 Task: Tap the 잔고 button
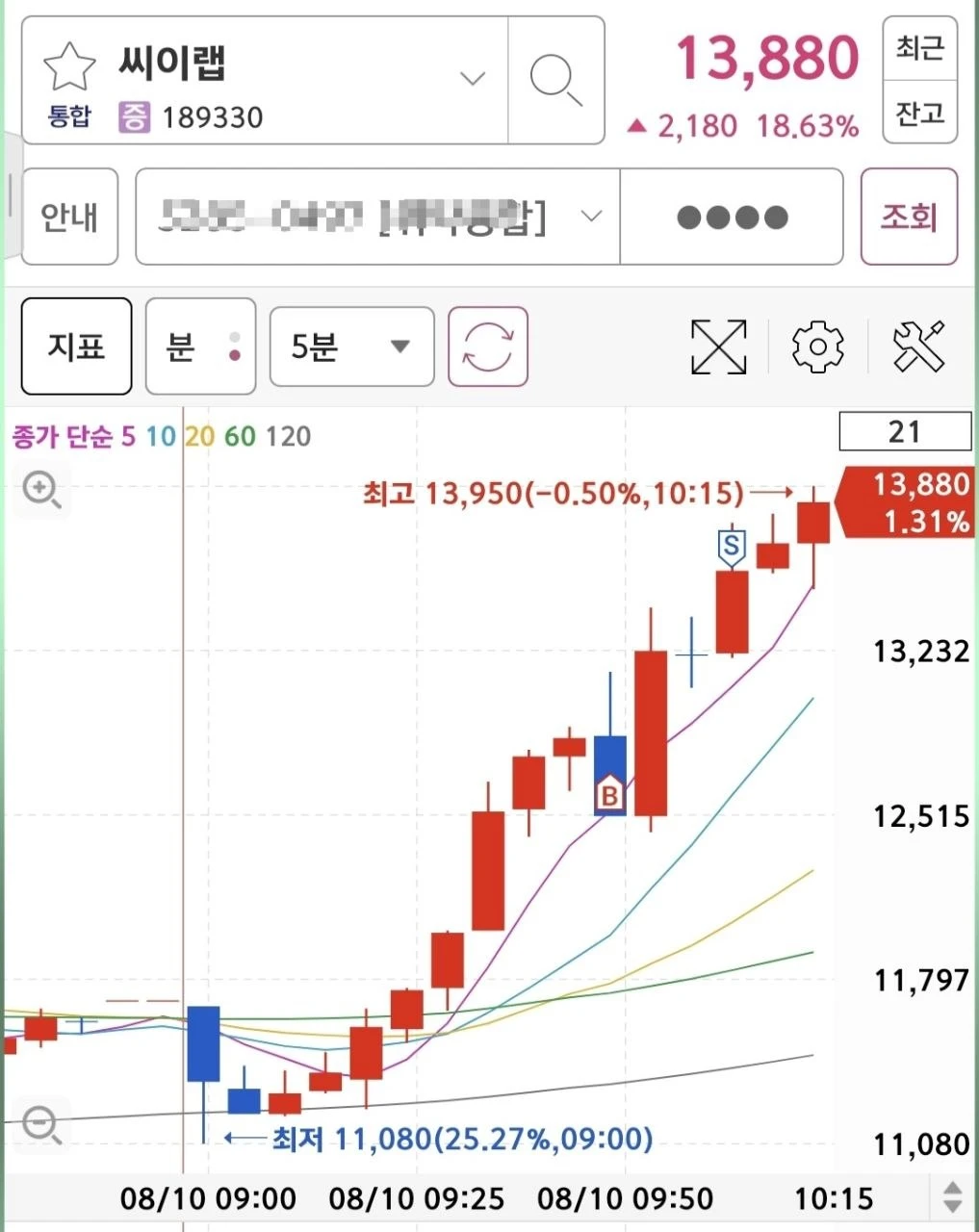(x=920, y=114)
